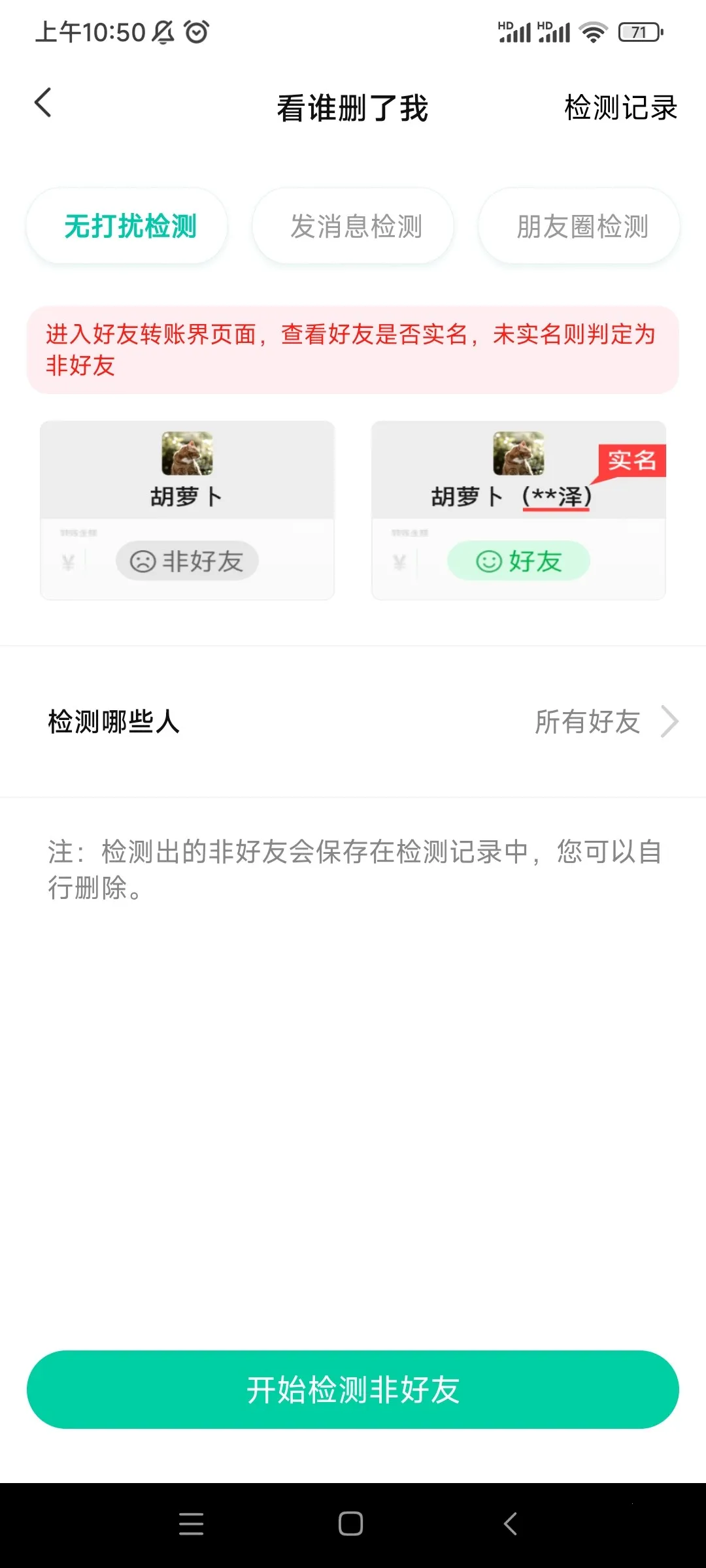Select the 无打扰检测 tab
Screen dimensions: 706x1568
tap(128, 225)
